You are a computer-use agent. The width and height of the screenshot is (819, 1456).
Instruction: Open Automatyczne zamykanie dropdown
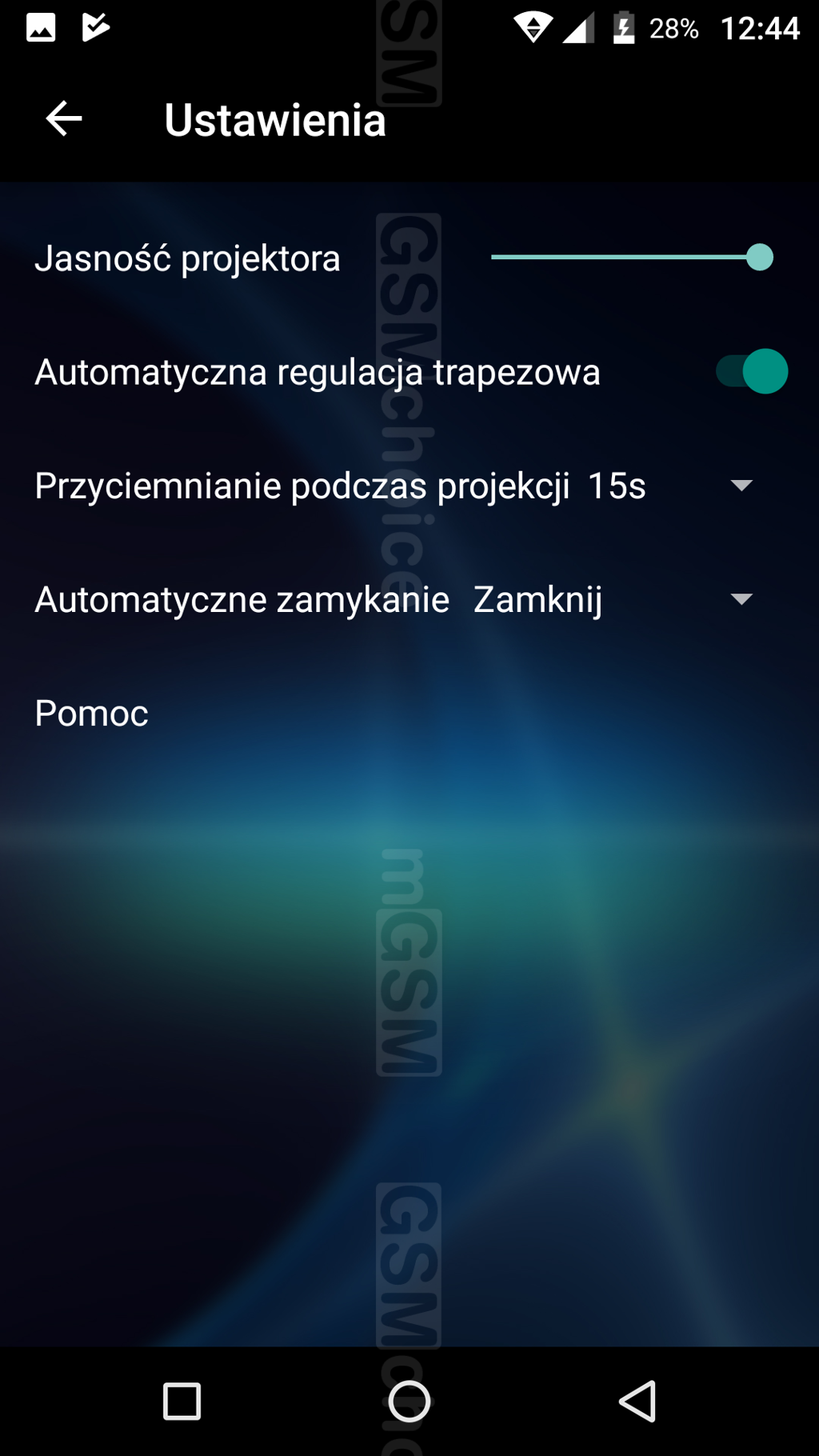(741, 599)
